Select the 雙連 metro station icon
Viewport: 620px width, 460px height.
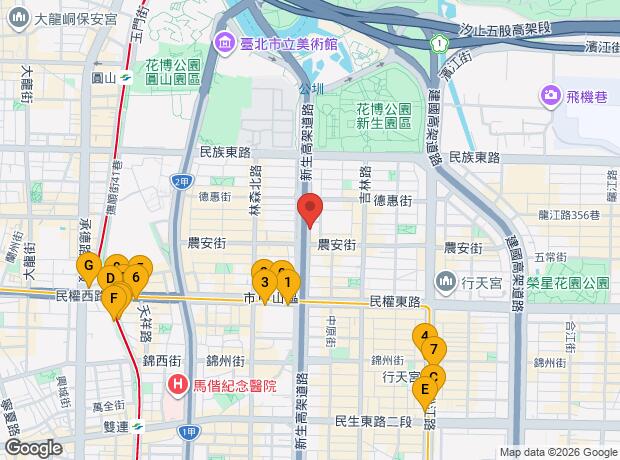[x=138, y=426]
